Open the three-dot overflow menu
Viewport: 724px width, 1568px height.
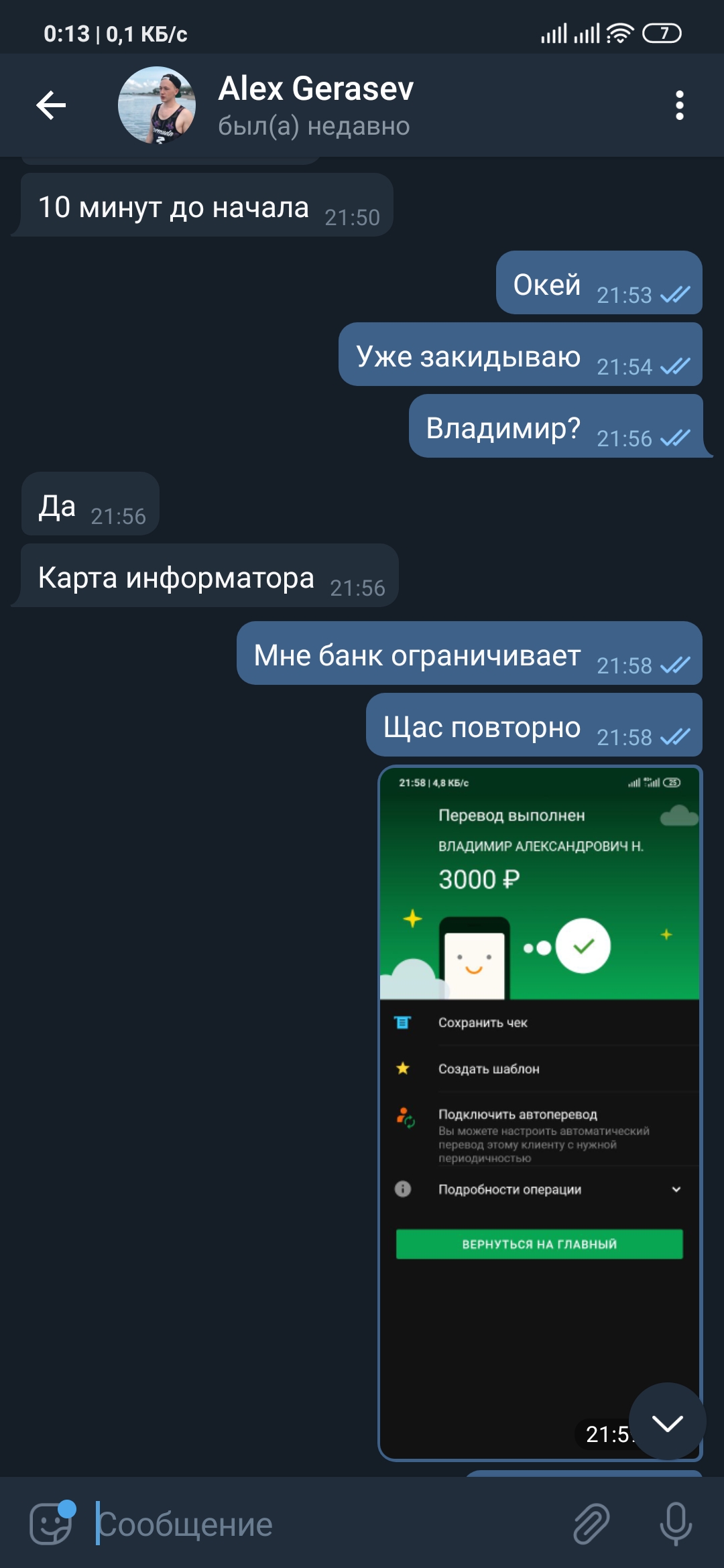pyautogui.click(x=679, y=105)
